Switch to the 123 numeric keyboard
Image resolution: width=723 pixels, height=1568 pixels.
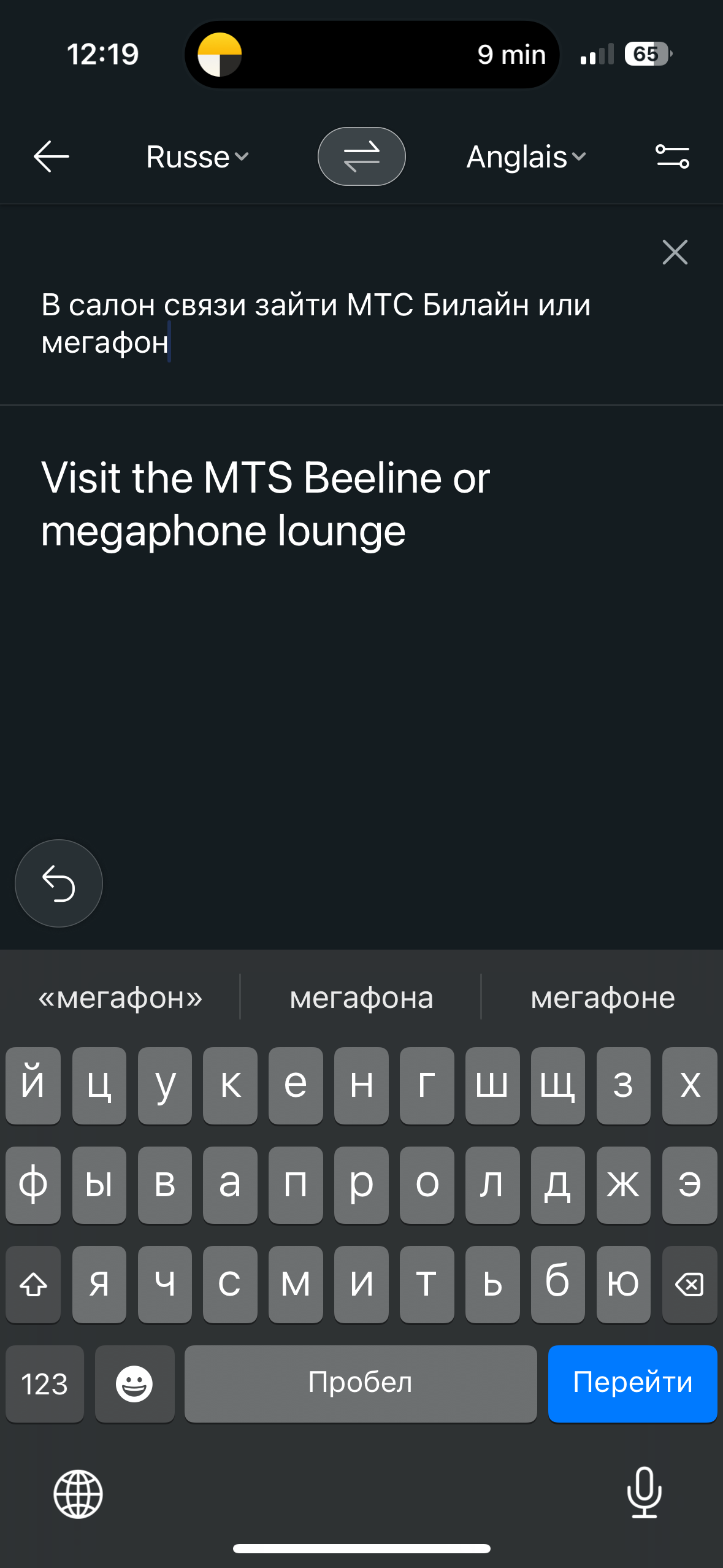click(45, 1383)
